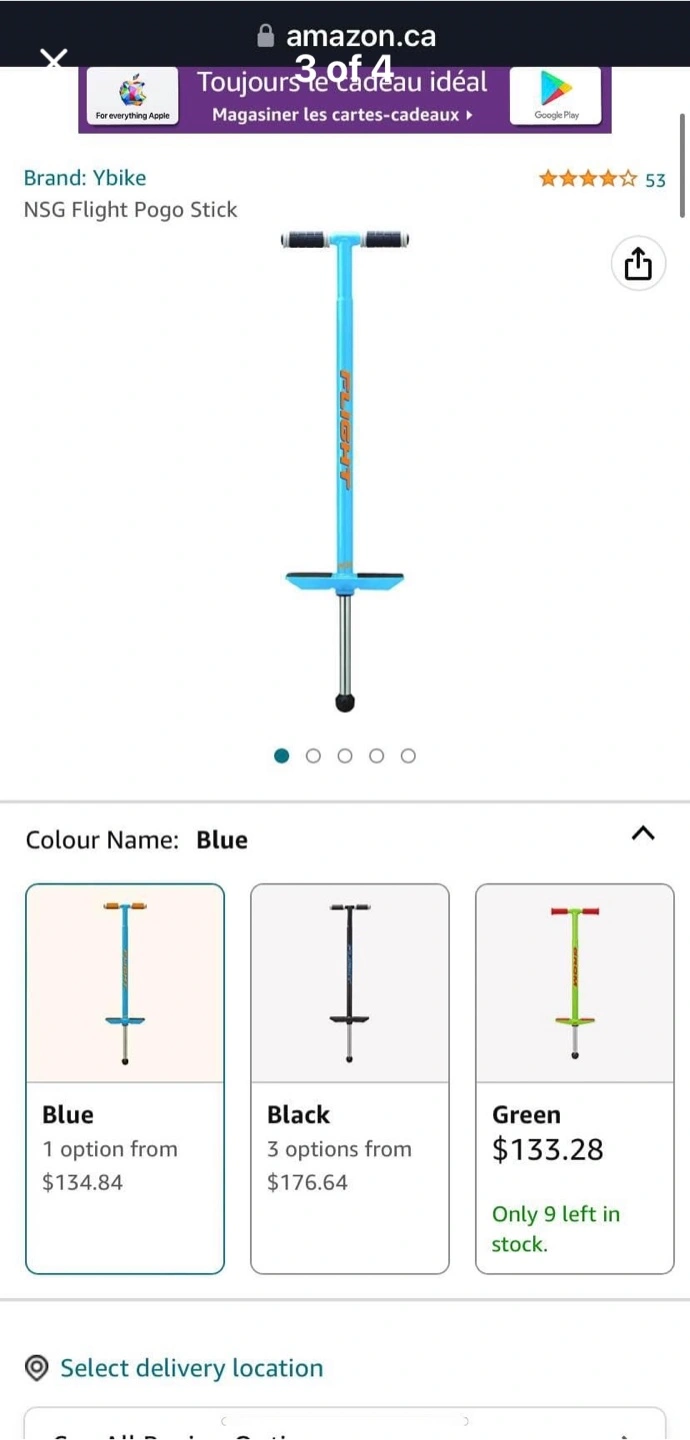Close the image viewer with the X
Screen dimensions: 690x1440
click(x=54, y=60)
